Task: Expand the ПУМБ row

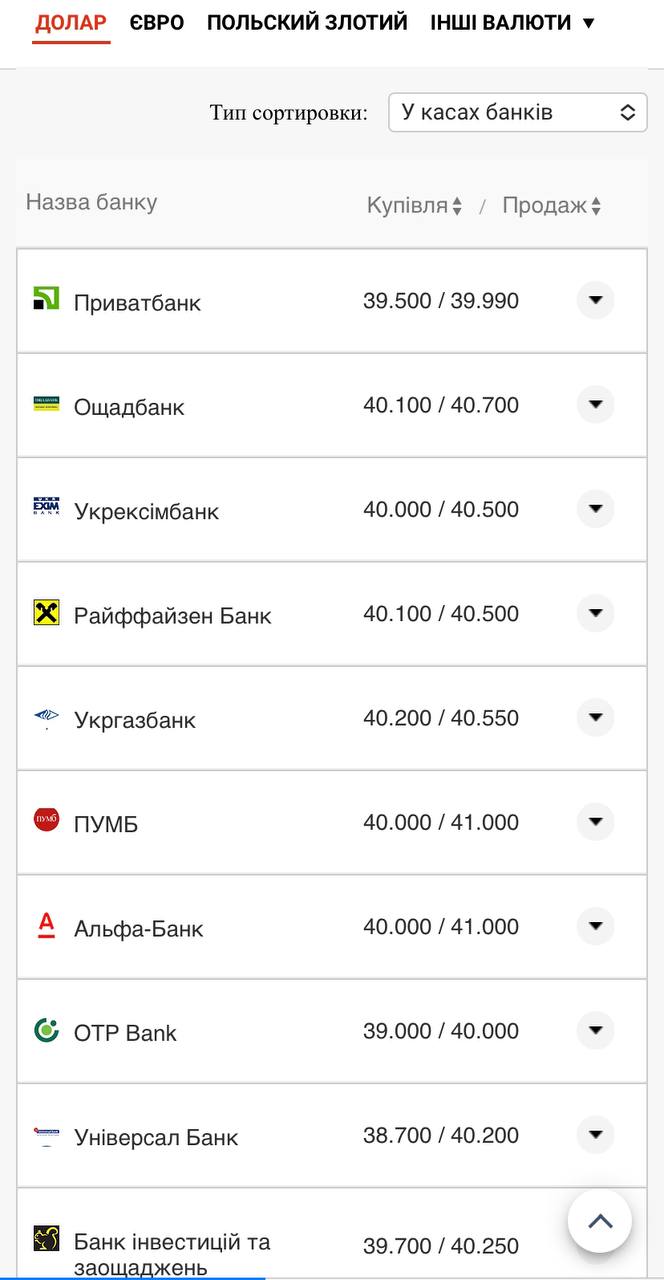Action: click(596, 821)
